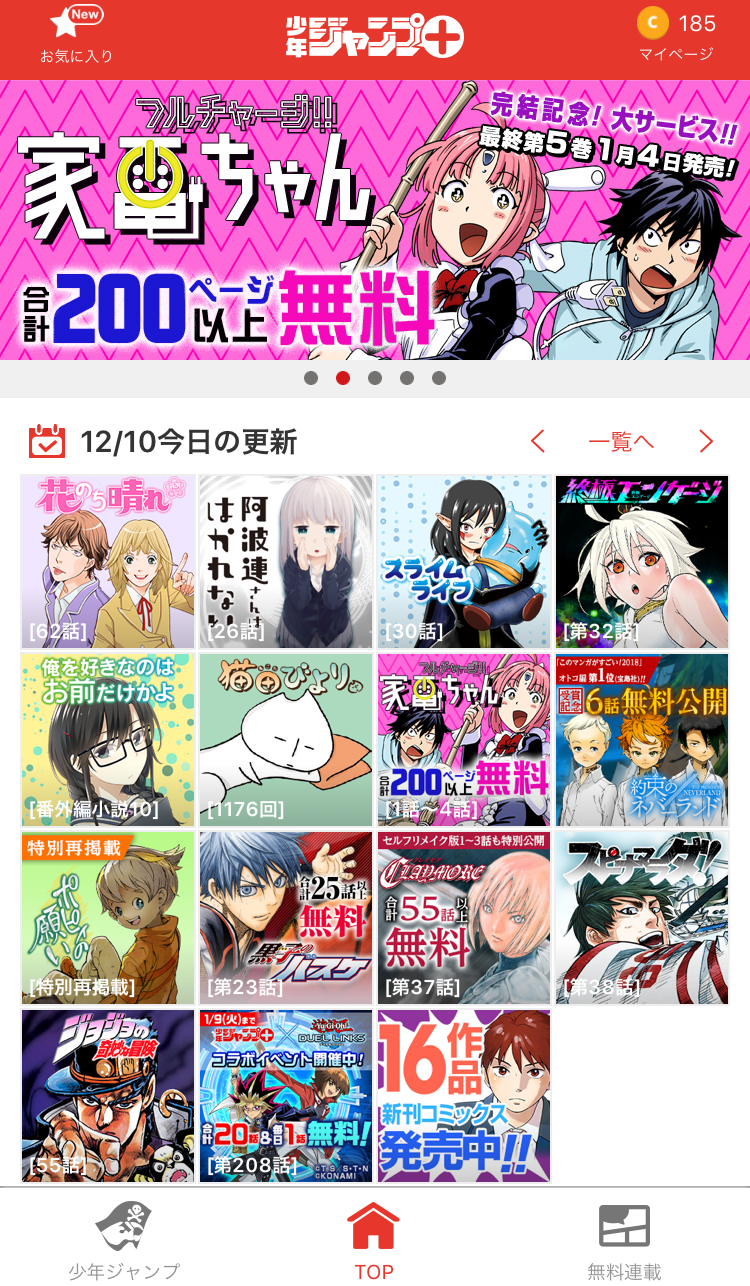
Task: Open マイページ with the coin balance
Action: 676,34
